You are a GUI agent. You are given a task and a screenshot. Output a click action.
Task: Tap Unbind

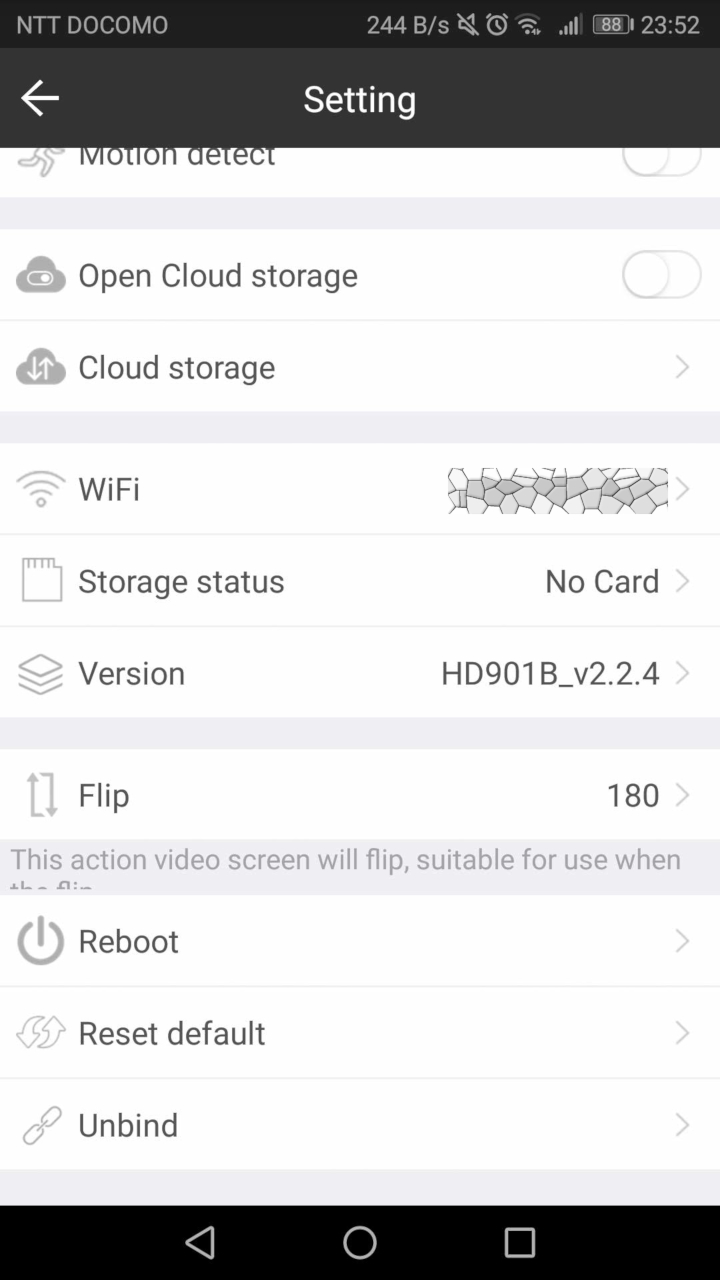click(360, 1125)
